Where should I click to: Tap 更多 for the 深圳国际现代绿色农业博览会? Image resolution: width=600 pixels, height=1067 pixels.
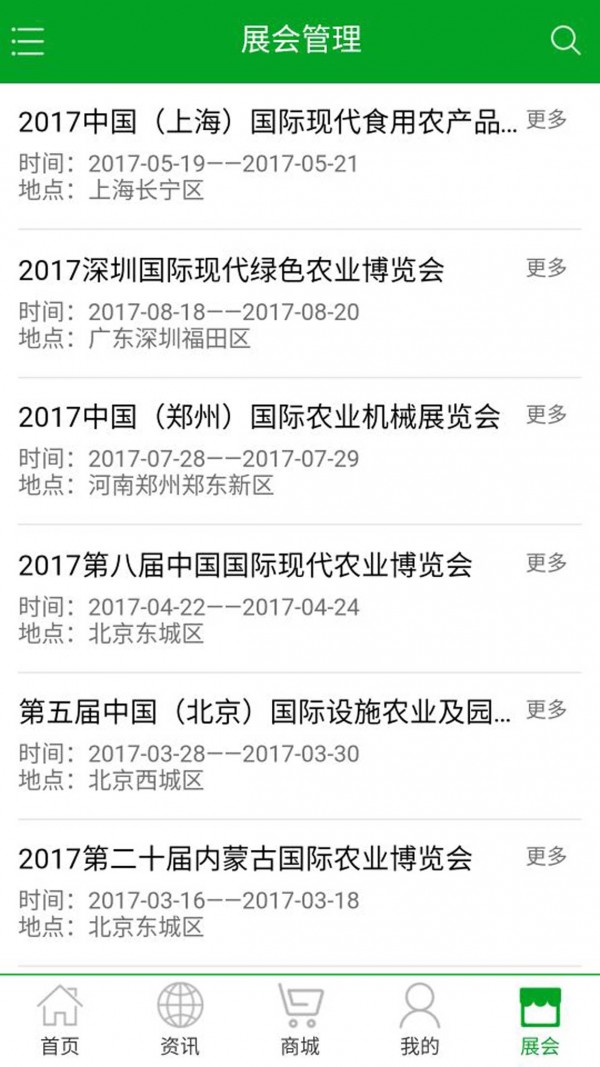point(546,267)
